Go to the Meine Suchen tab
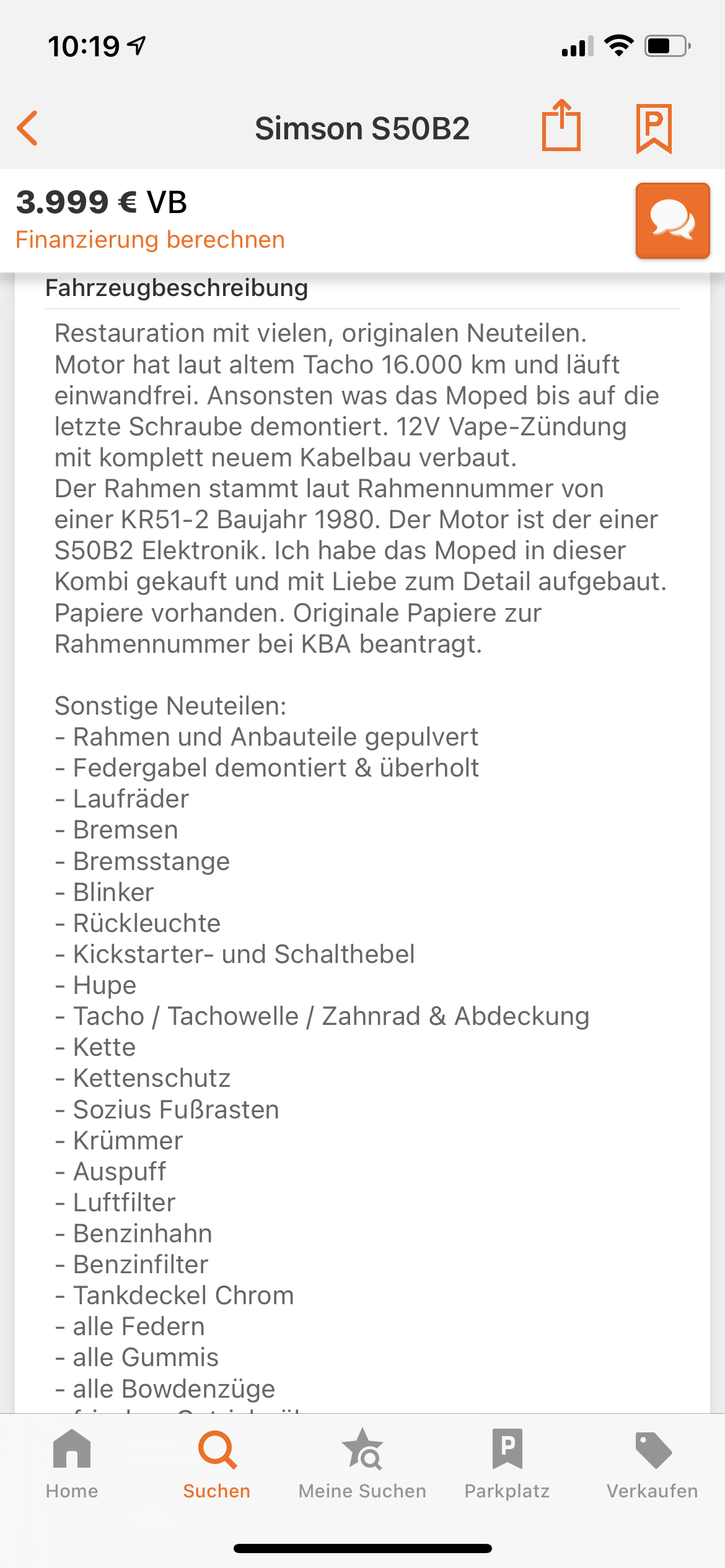The image size is (725, 1568). (362, 1463)
